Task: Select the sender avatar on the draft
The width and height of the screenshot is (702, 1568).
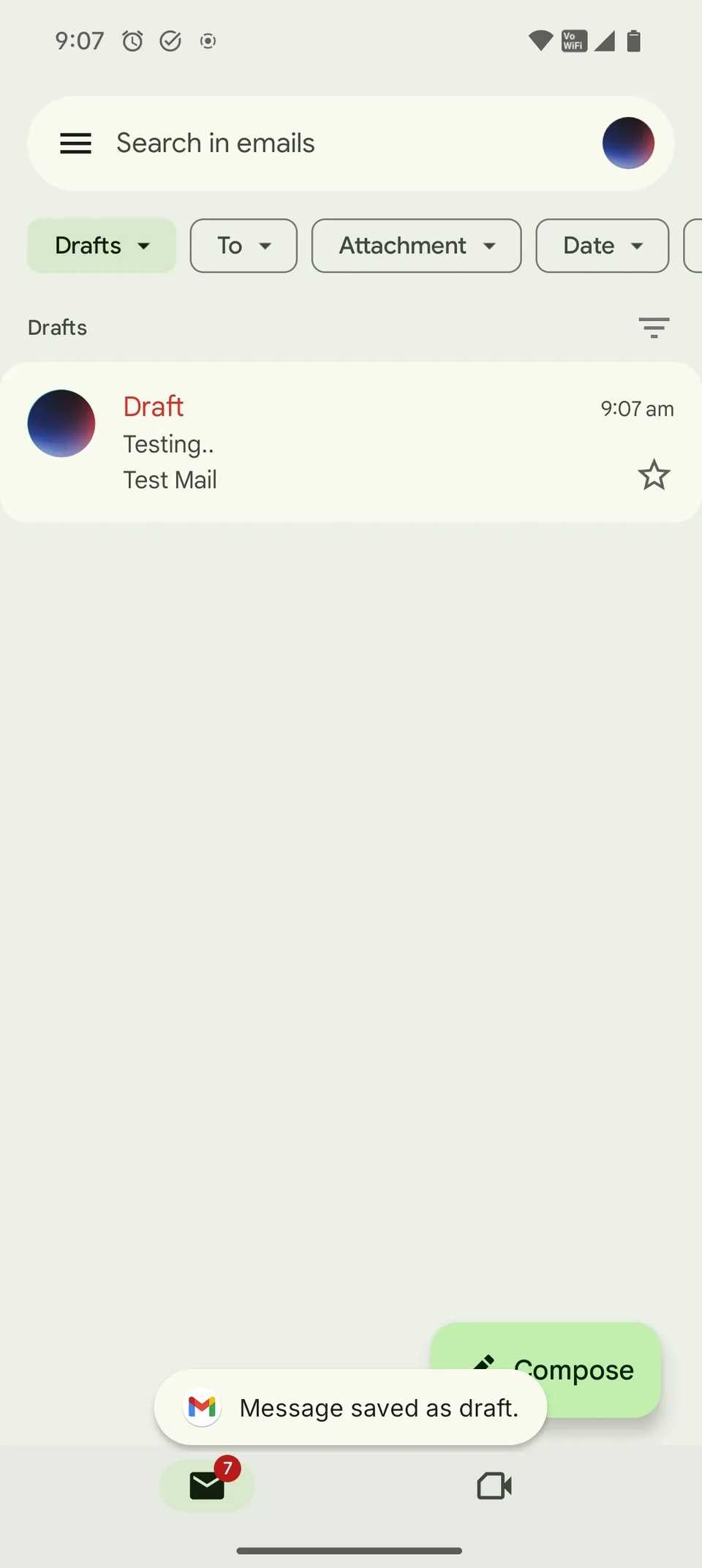Action: point(61,423)
